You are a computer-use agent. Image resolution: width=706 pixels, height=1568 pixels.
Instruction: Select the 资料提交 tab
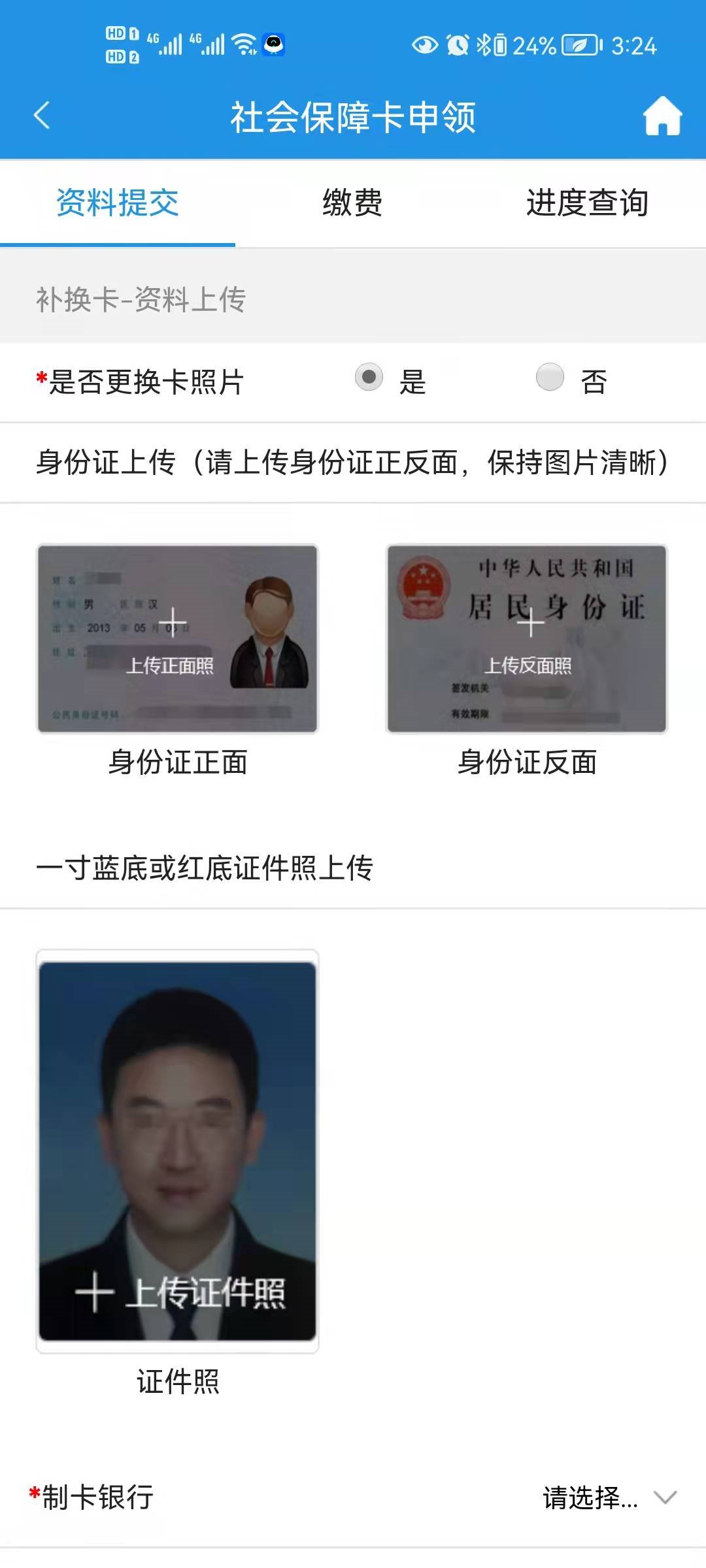pyautogui.click(x=118, y=203)
